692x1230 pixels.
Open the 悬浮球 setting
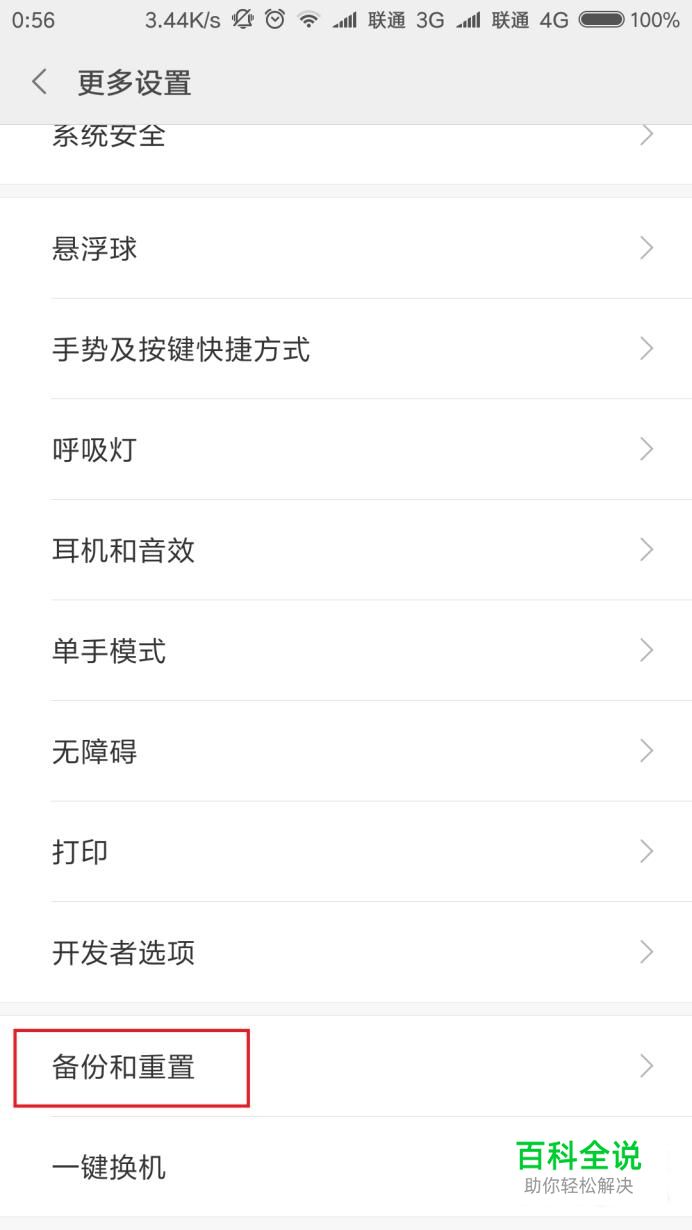pyautogui.click(x=346, y=248)
